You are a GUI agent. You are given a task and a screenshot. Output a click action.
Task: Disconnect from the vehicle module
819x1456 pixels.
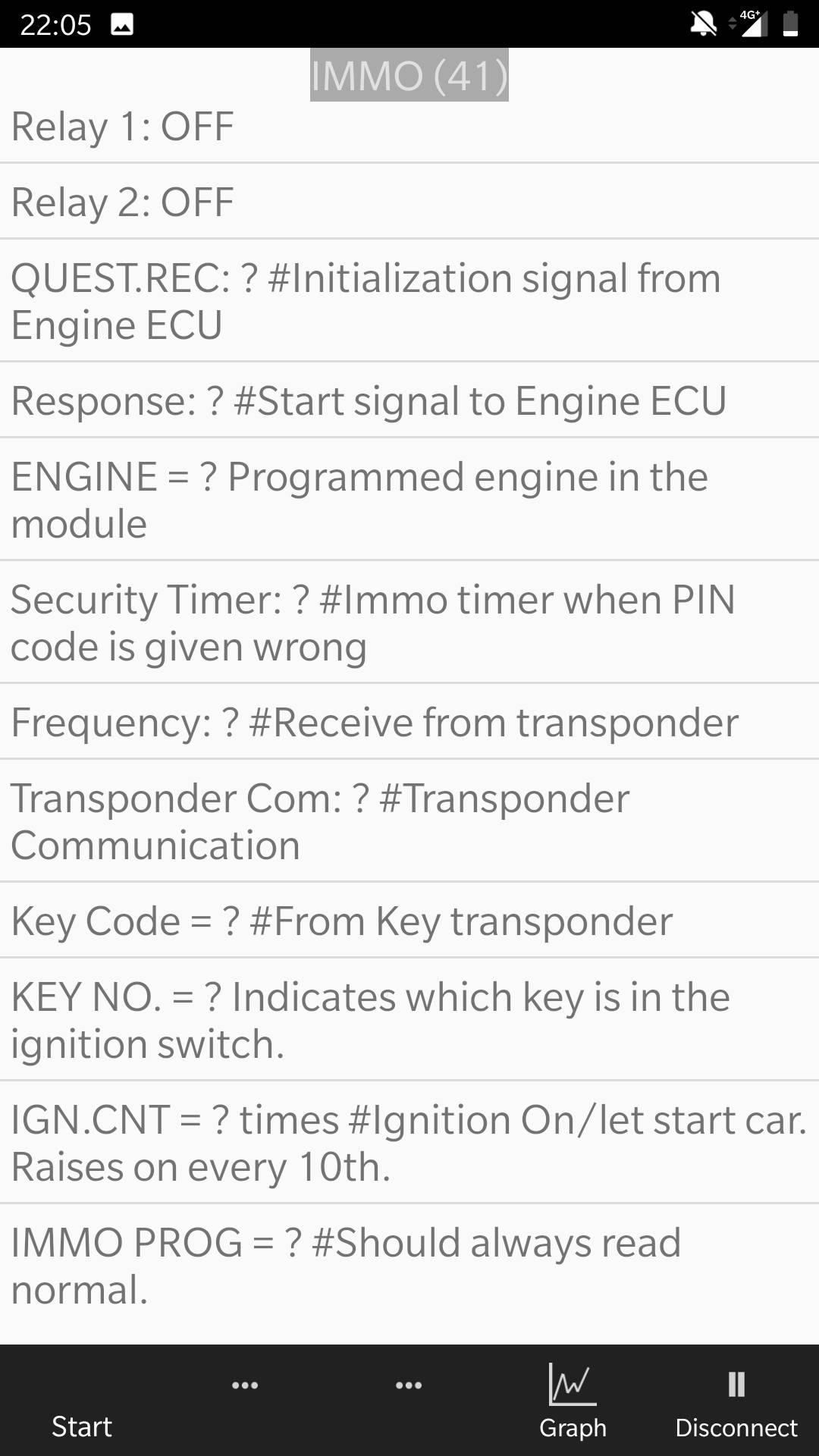click(x=736, y=1401)
